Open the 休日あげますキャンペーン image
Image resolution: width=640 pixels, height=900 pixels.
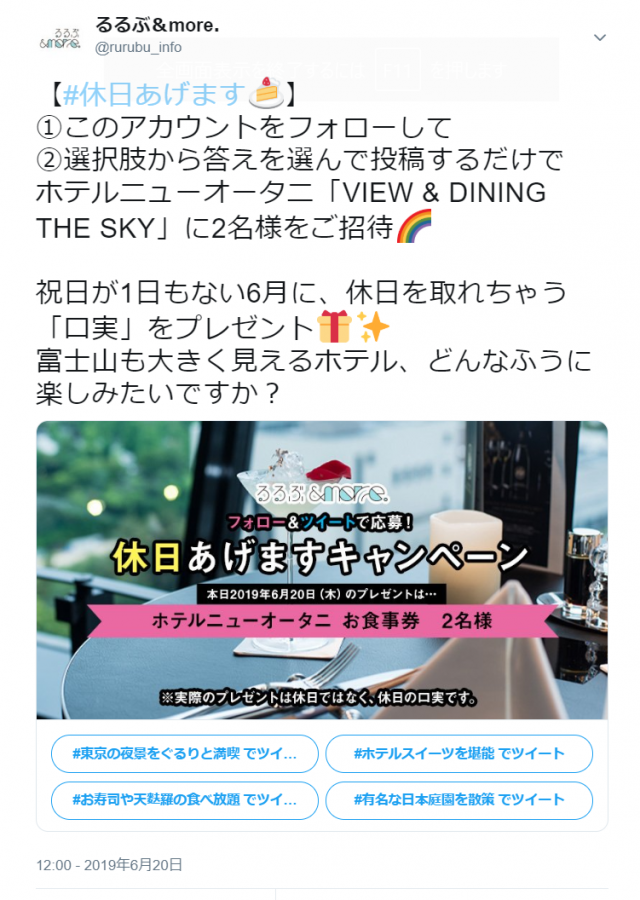(322, 570)
